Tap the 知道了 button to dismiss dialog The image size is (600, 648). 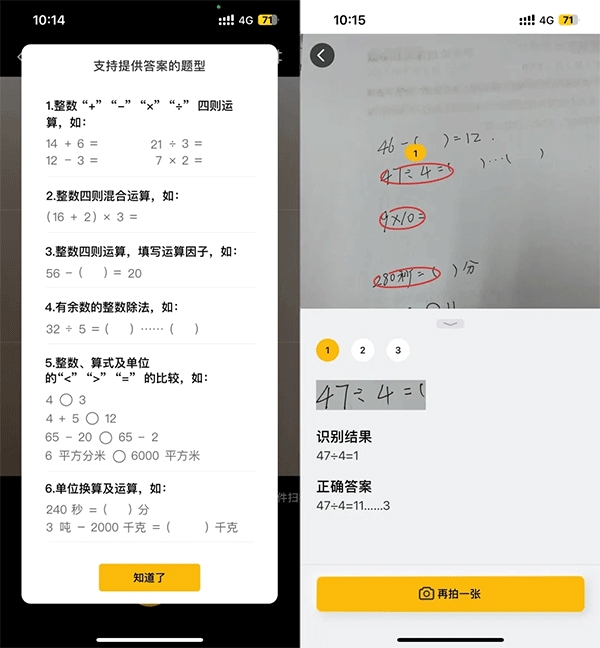pos(149,577)
